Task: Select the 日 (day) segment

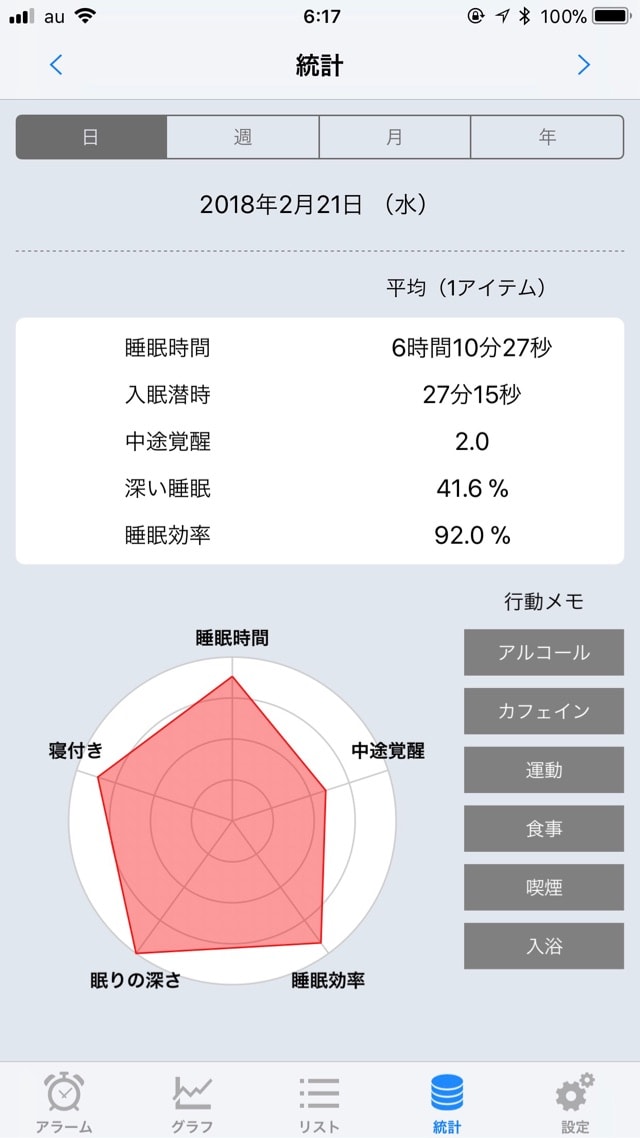Action: click(91, 136)
